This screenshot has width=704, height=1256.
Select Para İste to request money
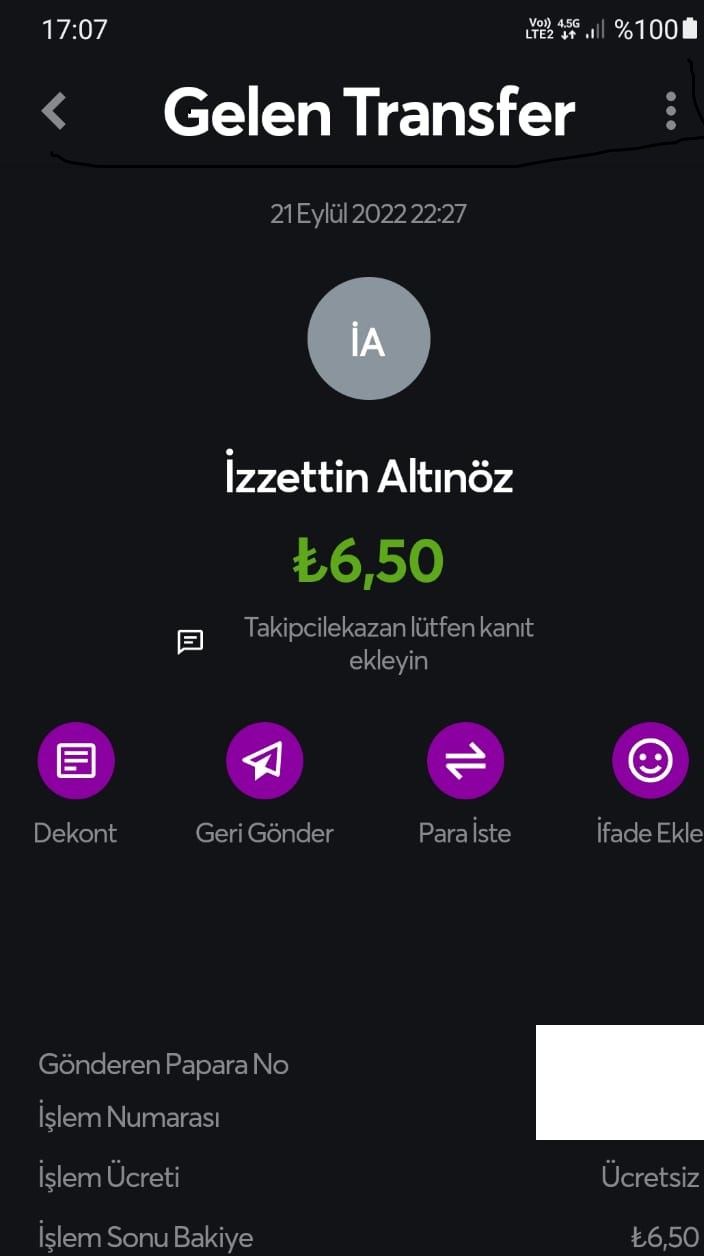pyautogui.click(x=465, y=761)
